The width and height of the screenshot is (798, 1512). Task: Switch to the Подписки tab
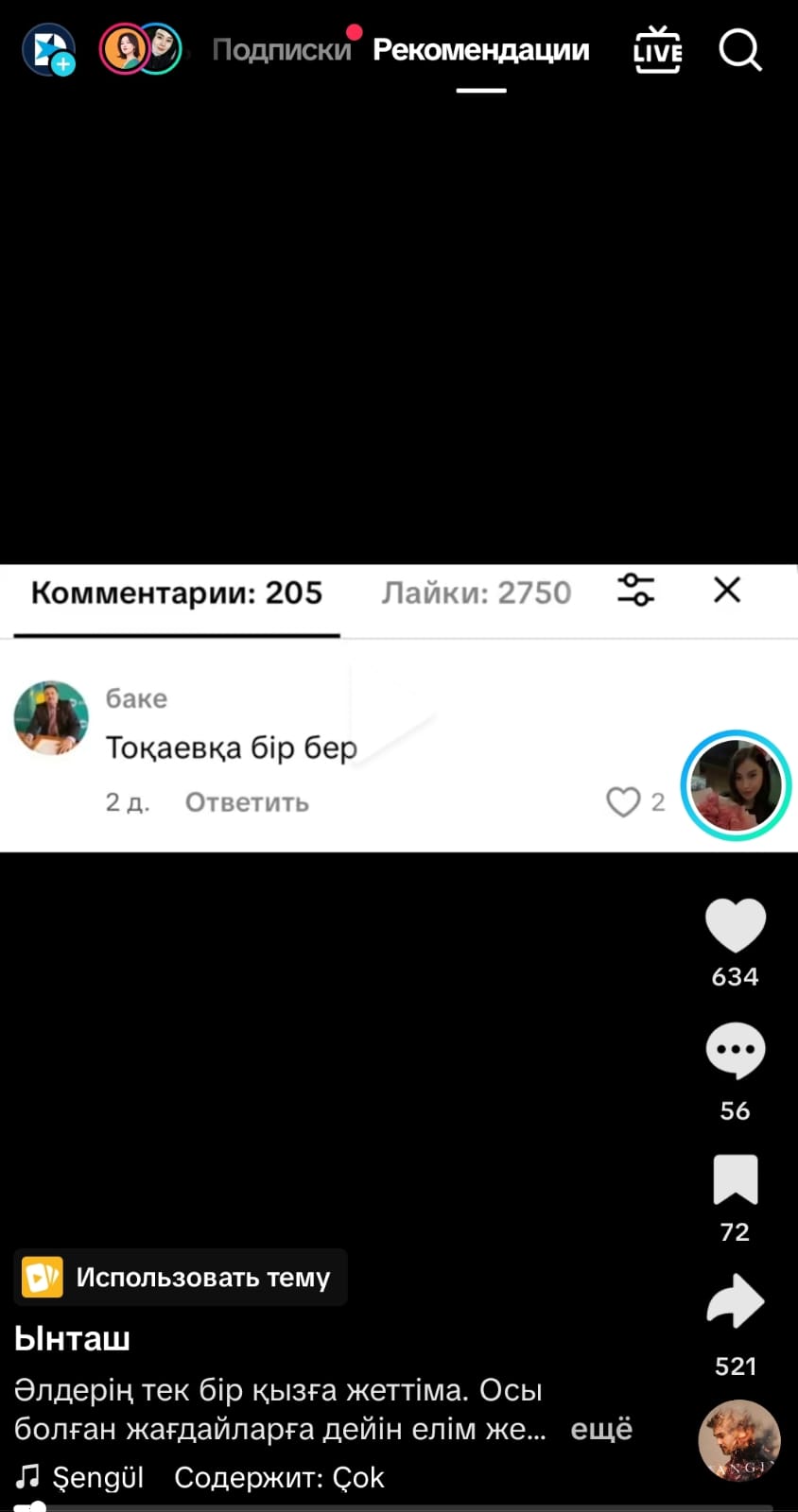281,49
